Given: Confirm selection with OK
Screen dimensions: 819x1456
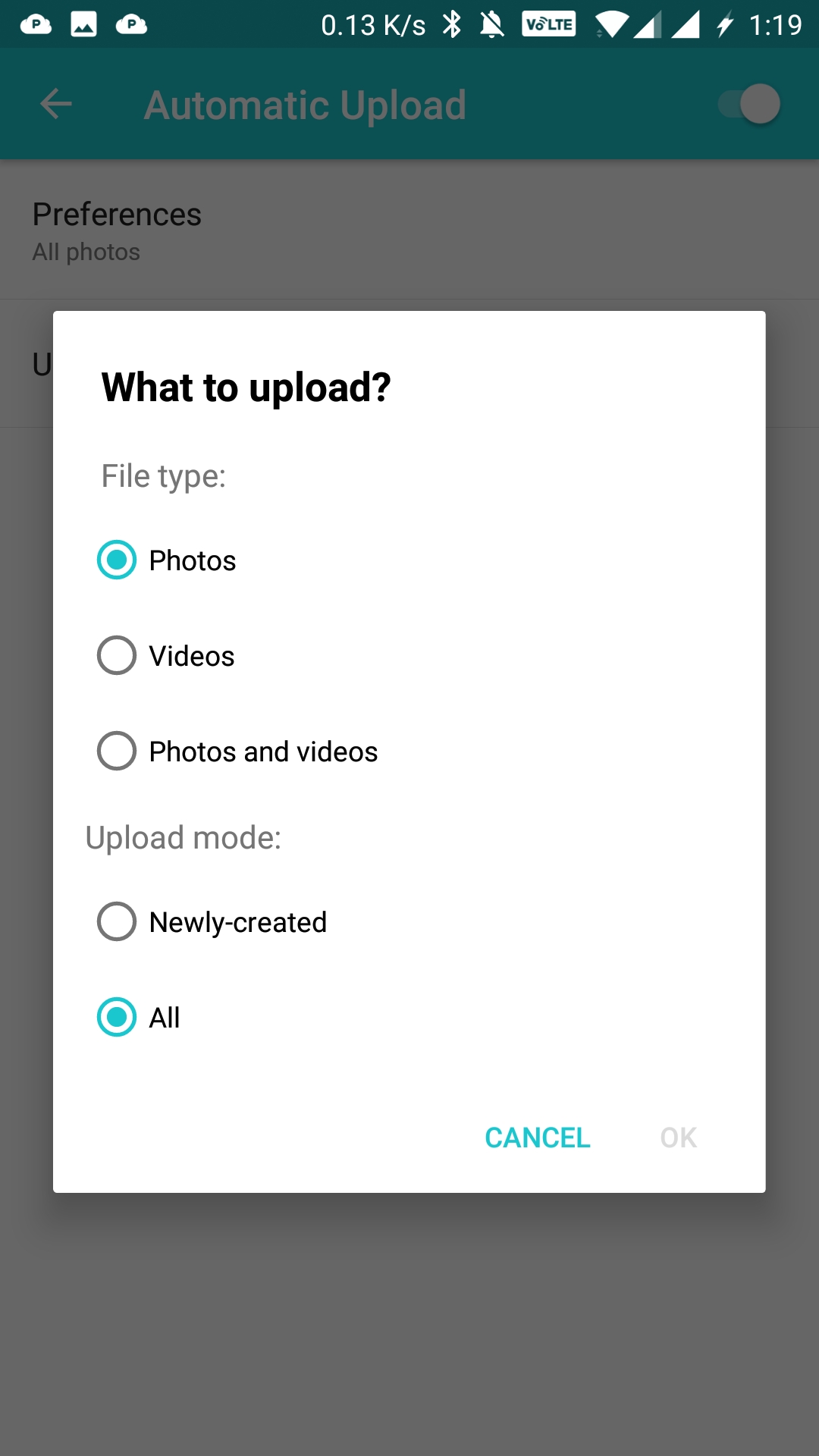Looking at the screenshot, I should point(678,1137).
